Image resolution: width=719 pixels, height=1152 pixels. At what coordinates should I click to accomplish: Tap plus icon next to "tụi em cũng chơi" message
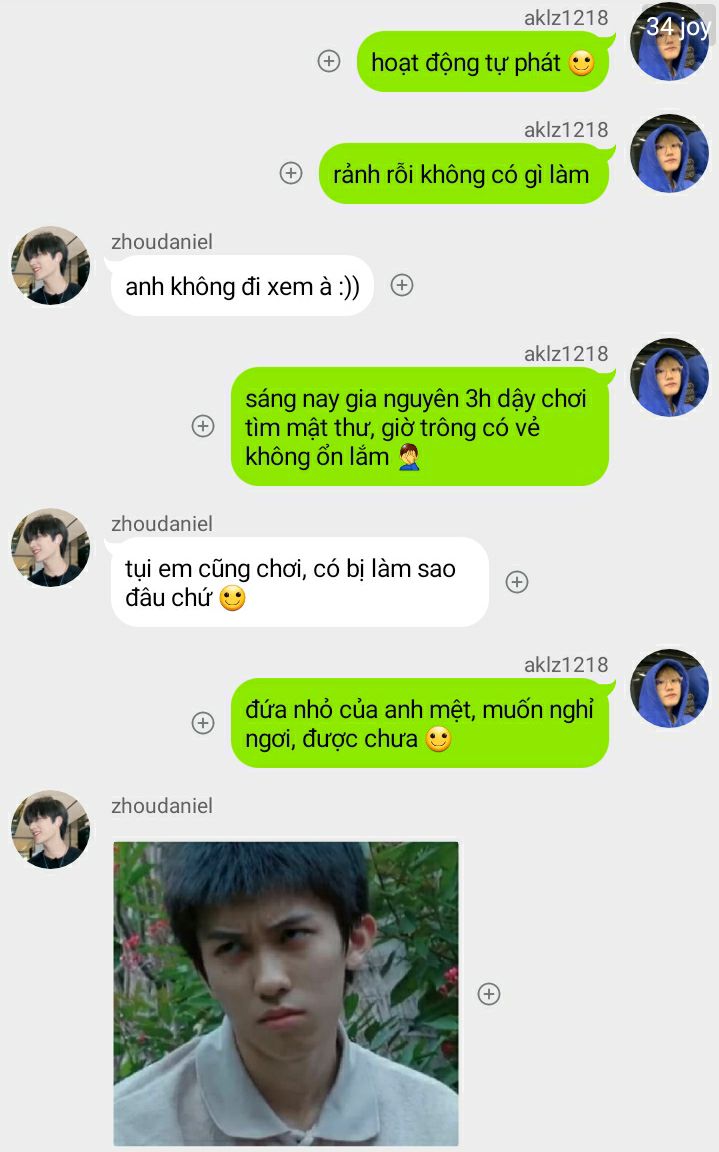point(517,582)
